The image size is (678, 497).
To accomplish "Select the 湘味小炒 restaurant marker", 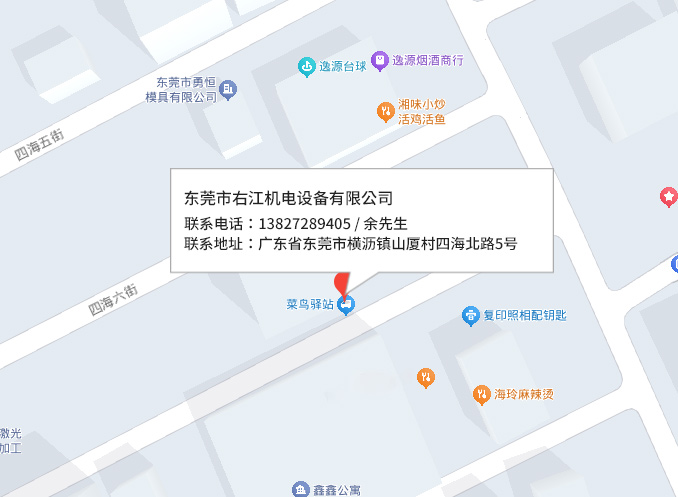I will (384, 111).
